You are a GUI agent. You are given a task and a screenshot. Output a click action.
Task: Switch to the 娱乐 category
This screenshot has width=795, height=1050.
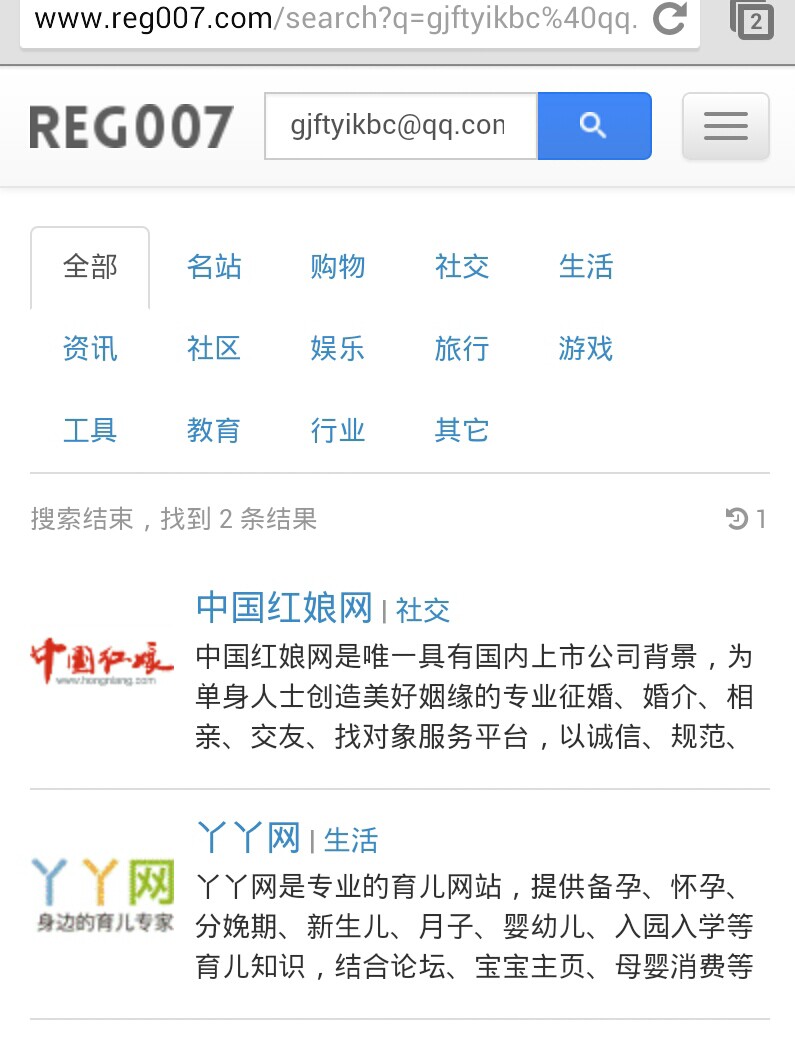338,349
